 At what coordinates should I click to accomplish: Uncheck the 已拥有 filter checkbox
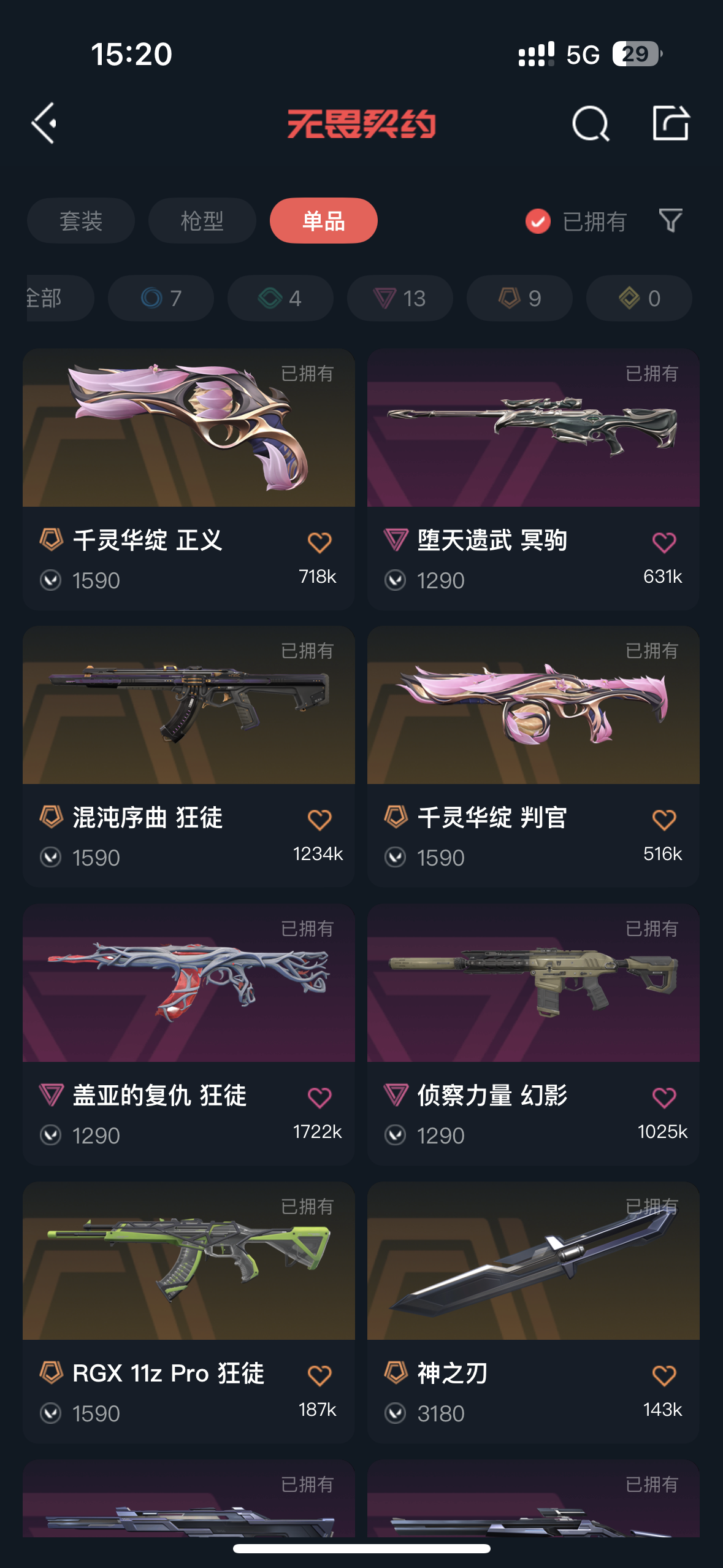[538, 221]
